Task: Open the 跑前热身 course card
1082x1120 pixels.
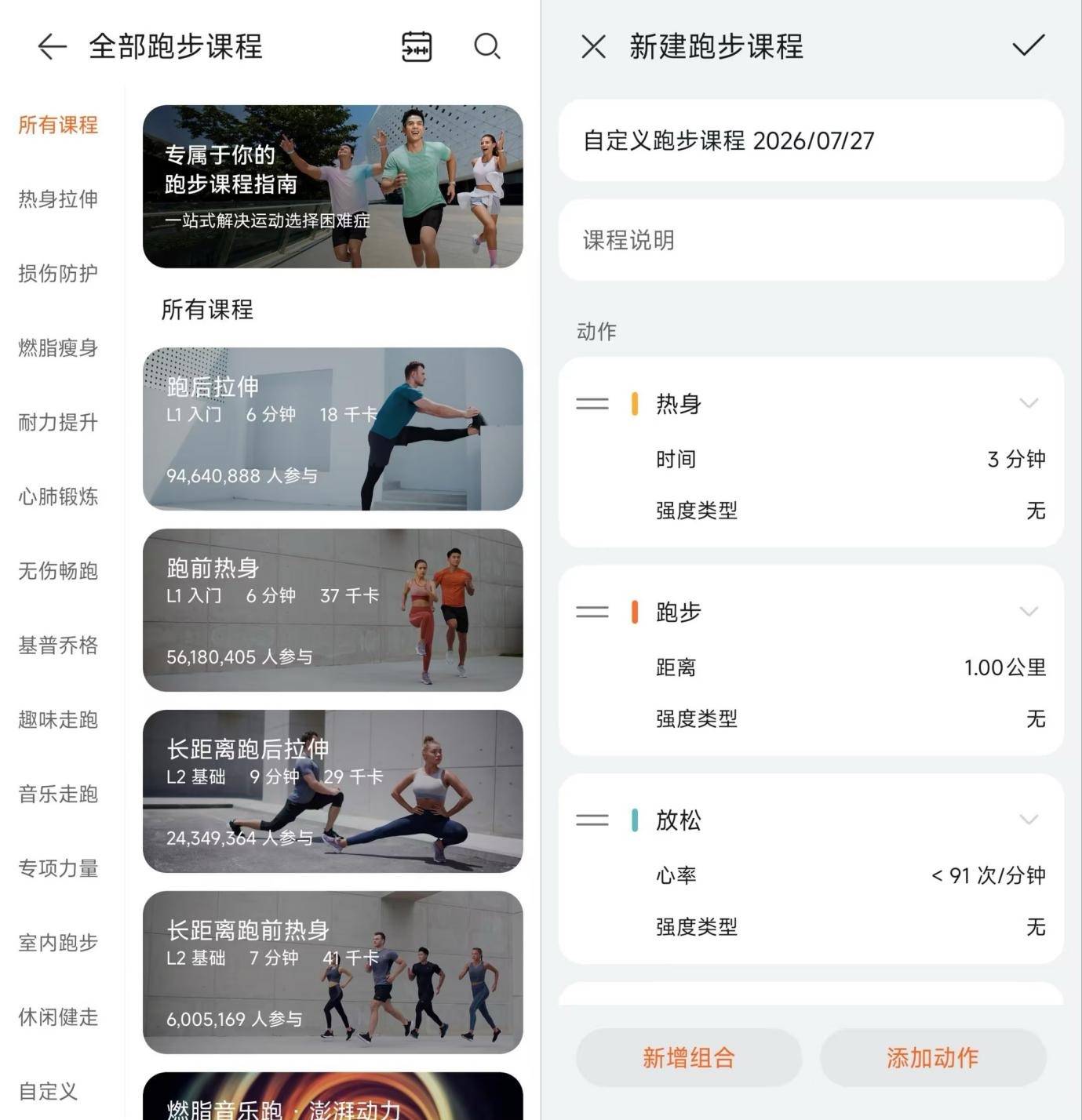Action: 333,610
